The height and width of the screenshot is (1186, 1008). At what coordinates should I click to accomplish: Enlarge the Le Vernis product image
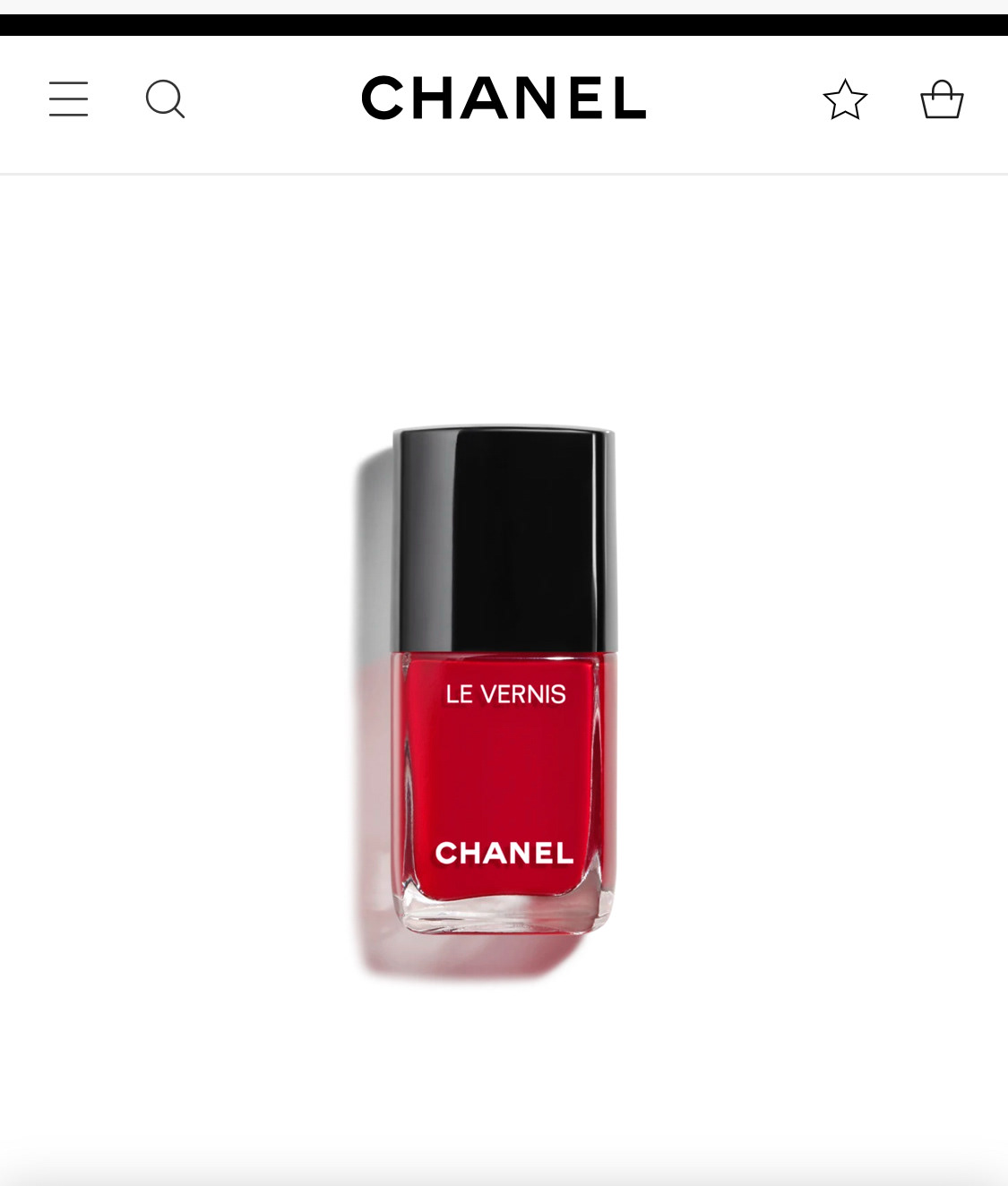point(504,681)
